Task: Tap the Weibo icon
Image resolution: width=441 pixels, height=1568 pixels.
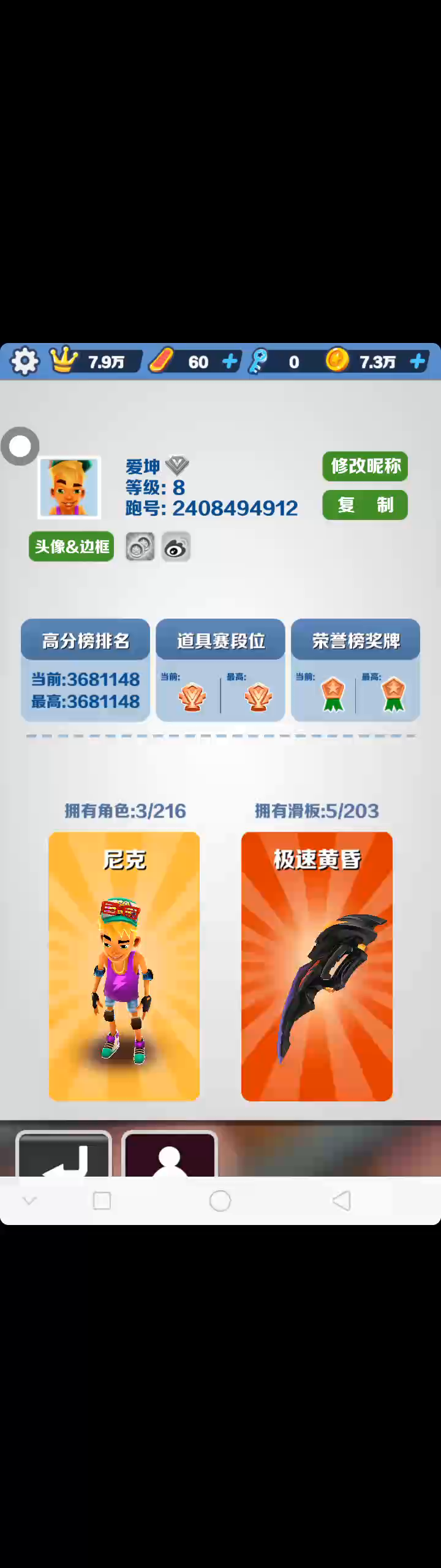Action: coord(176,547)
